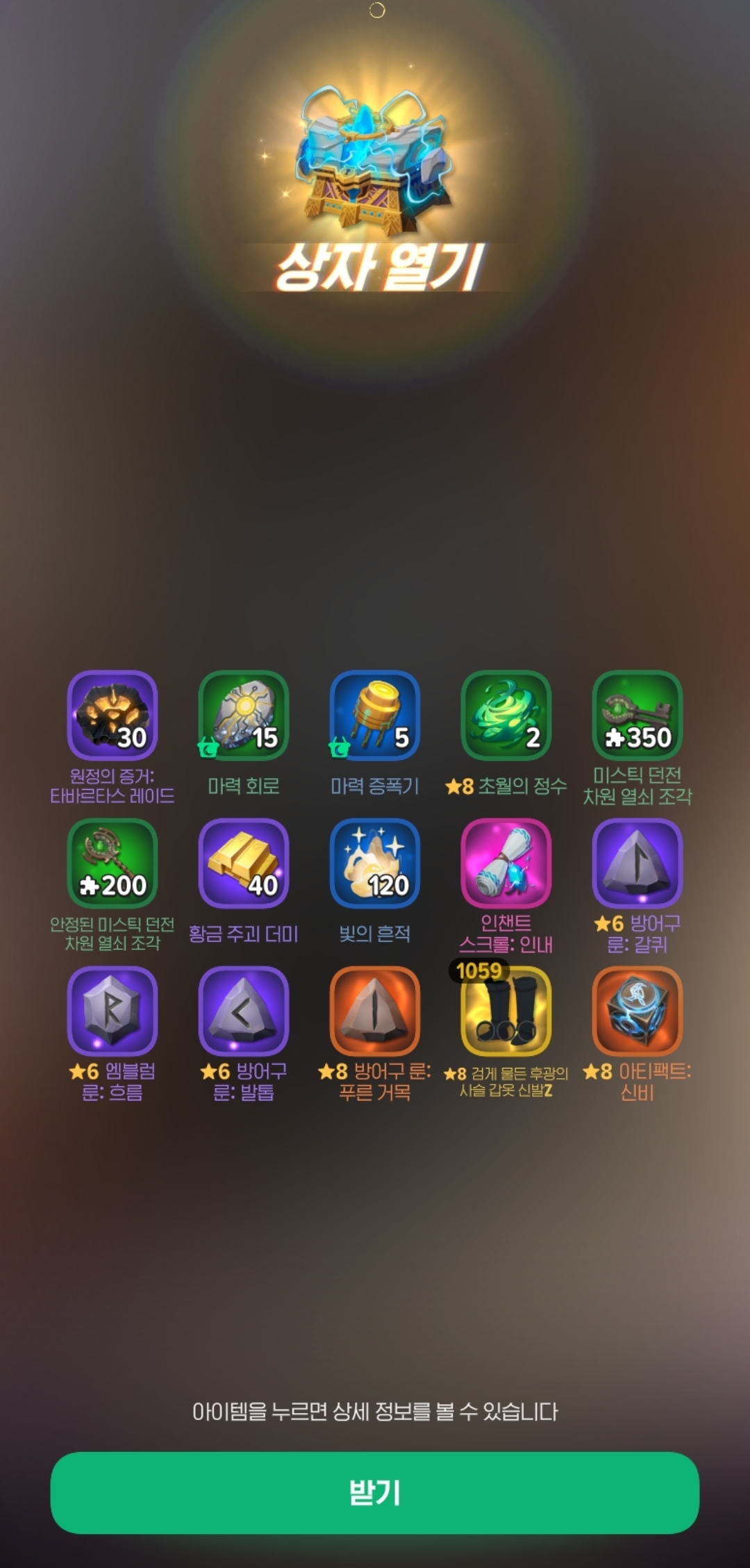This screenshot has width=750, height=1568.
Task: View the 안정된 미스틱 던전 차원 열쇠 조각 item
Action: pyautogui.click(x=112, y=863)
